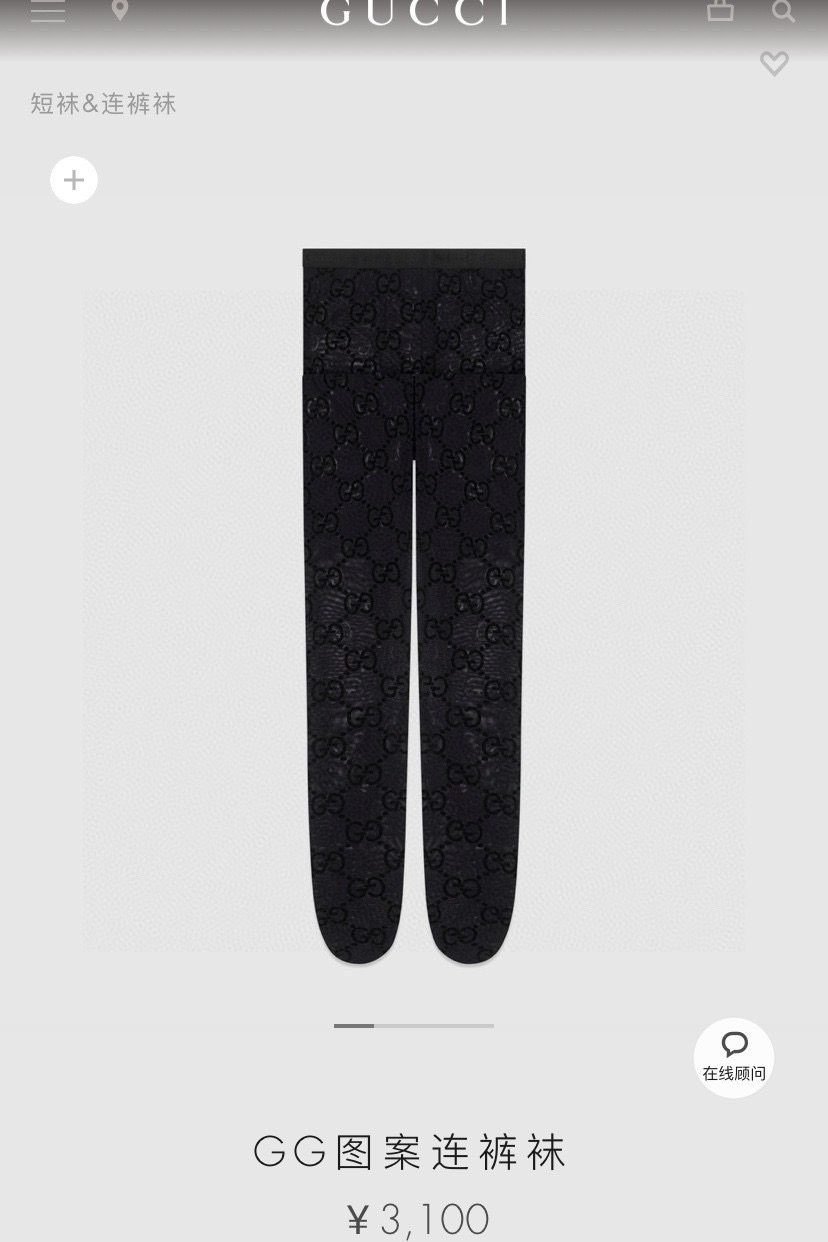828x1242 pixels.
Task: Open 短袜&连裤袜 category link
Action: pos(103,104)
